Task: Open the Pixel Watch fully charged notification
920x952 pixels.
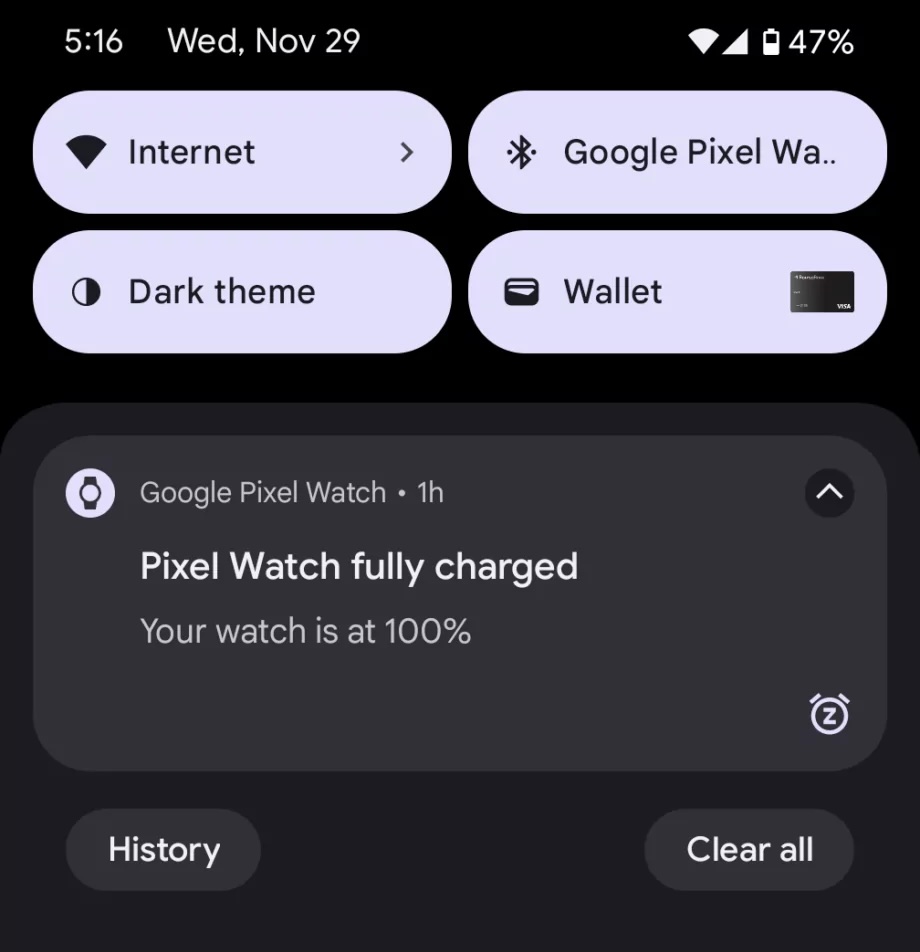Action: tap(400, 580)
